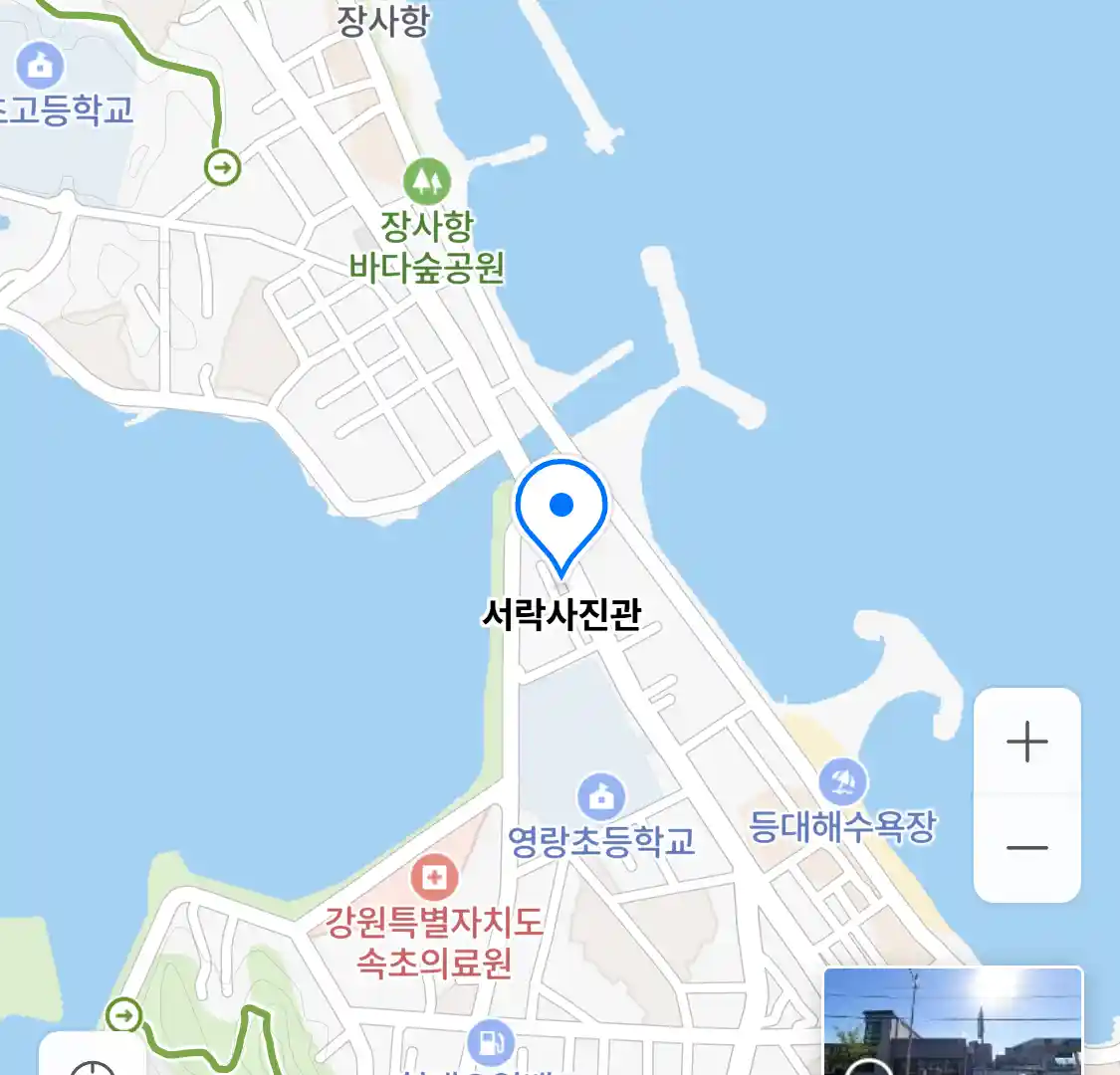Zoom in on the map
Screen dimensions: 1120x1075
click(1026, 743)
